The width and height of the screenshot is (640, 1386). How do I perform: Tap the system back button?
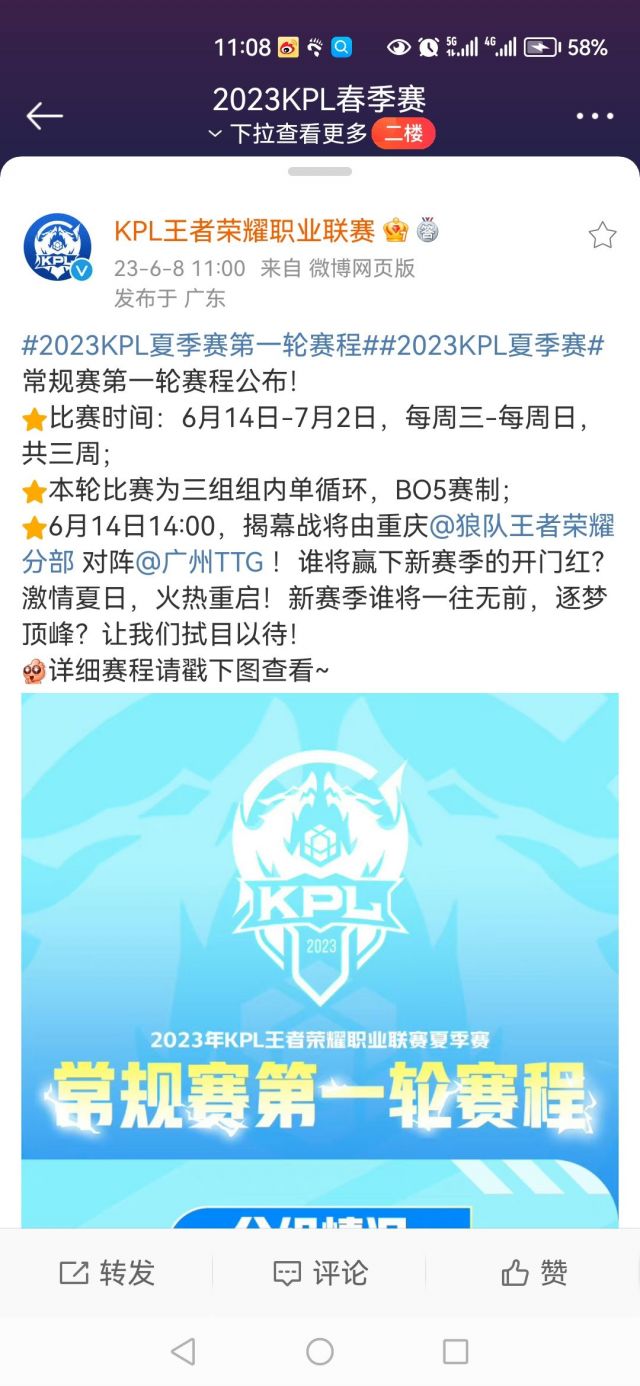click(183, 1352)
